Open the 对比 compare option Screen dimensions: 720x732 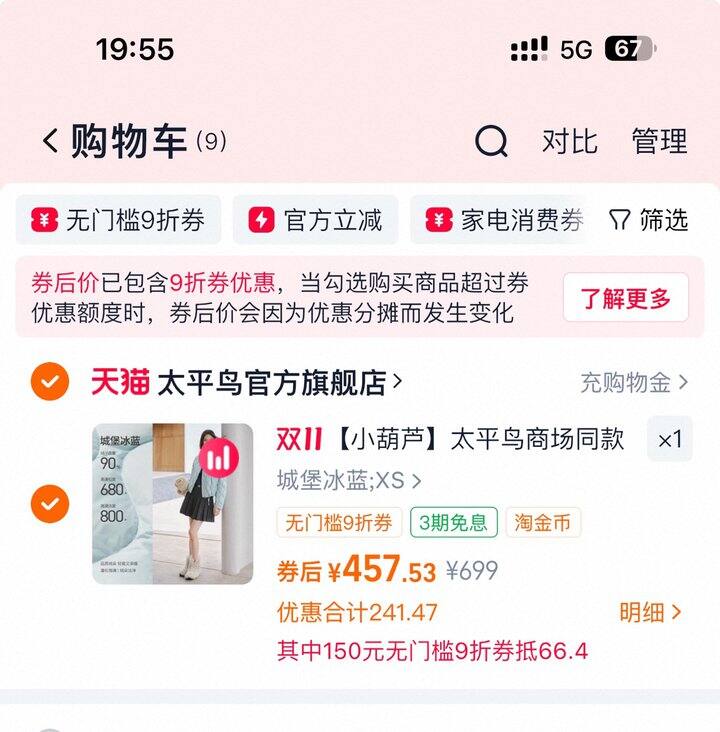coord(569,142)
